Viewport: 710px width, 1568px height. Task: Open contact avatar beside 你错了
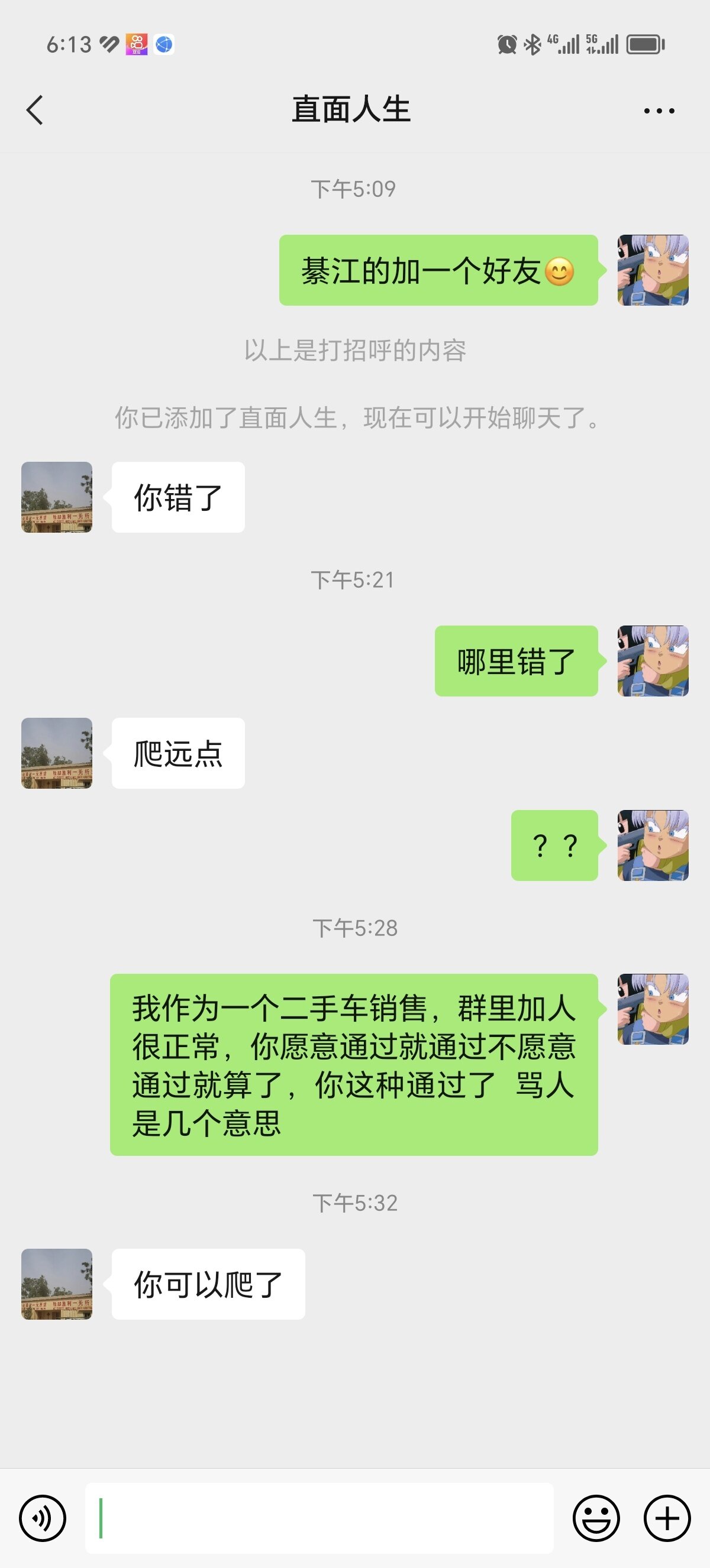pos(57,497)
